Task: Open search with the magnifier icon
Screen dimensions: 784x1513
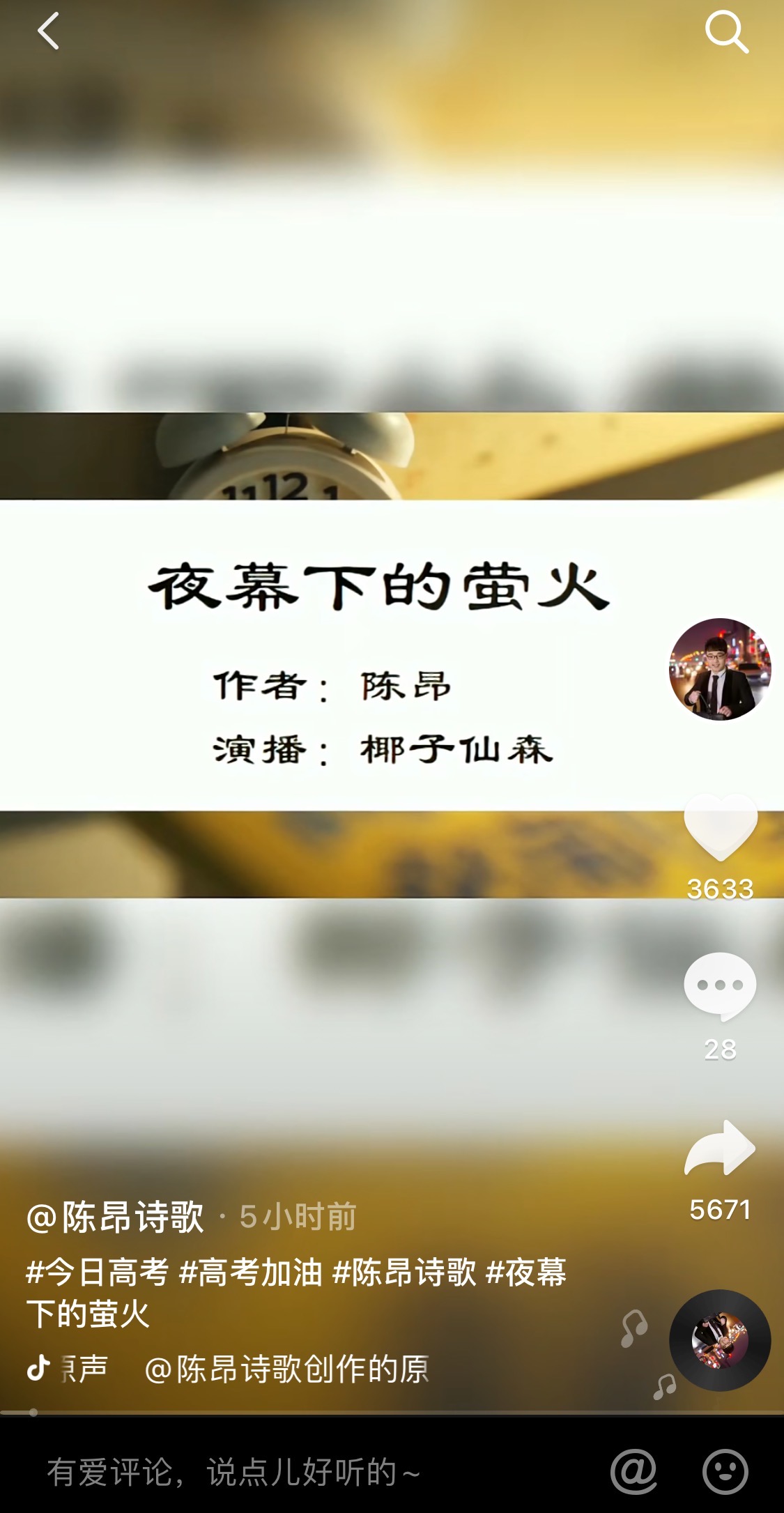Action: [726, 32]
